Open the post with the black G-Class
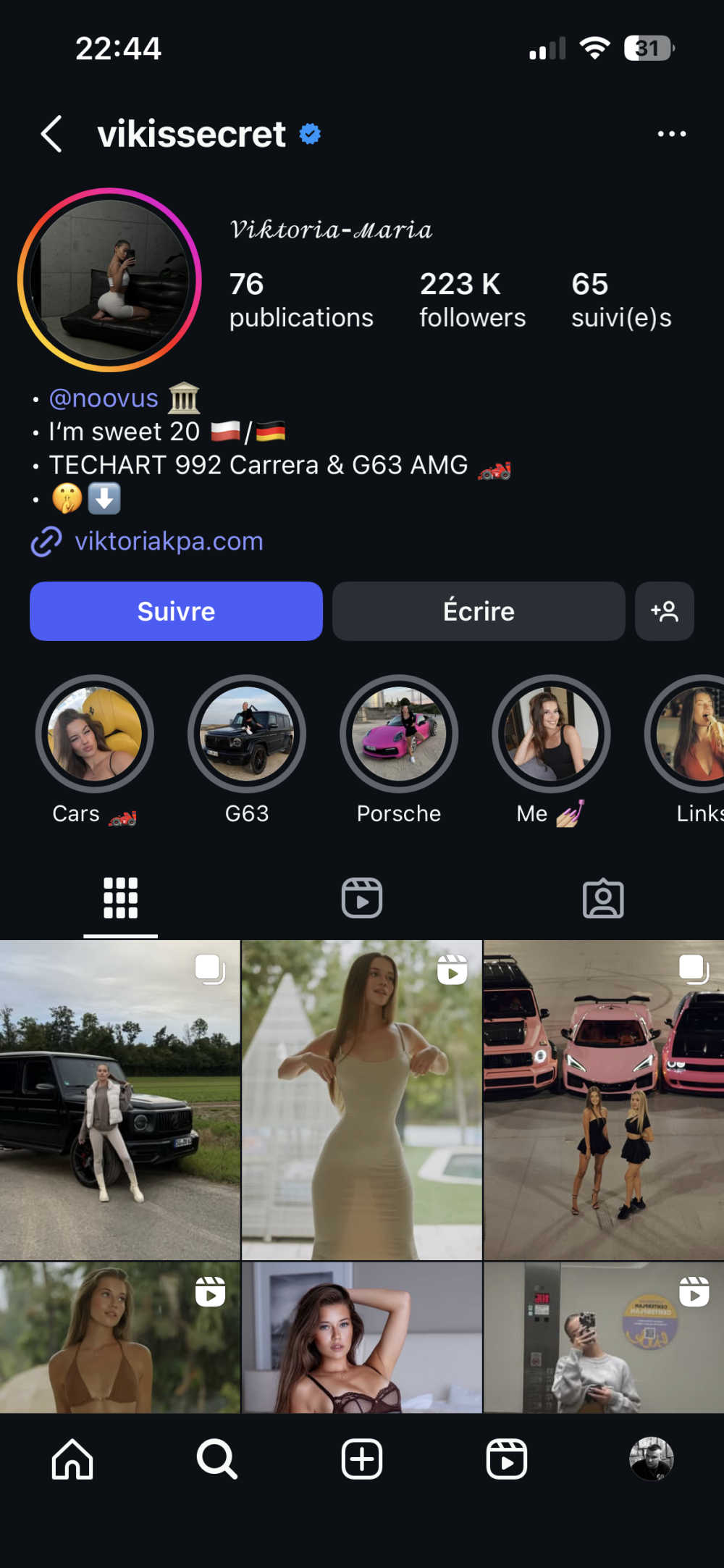 point(119,1099)
